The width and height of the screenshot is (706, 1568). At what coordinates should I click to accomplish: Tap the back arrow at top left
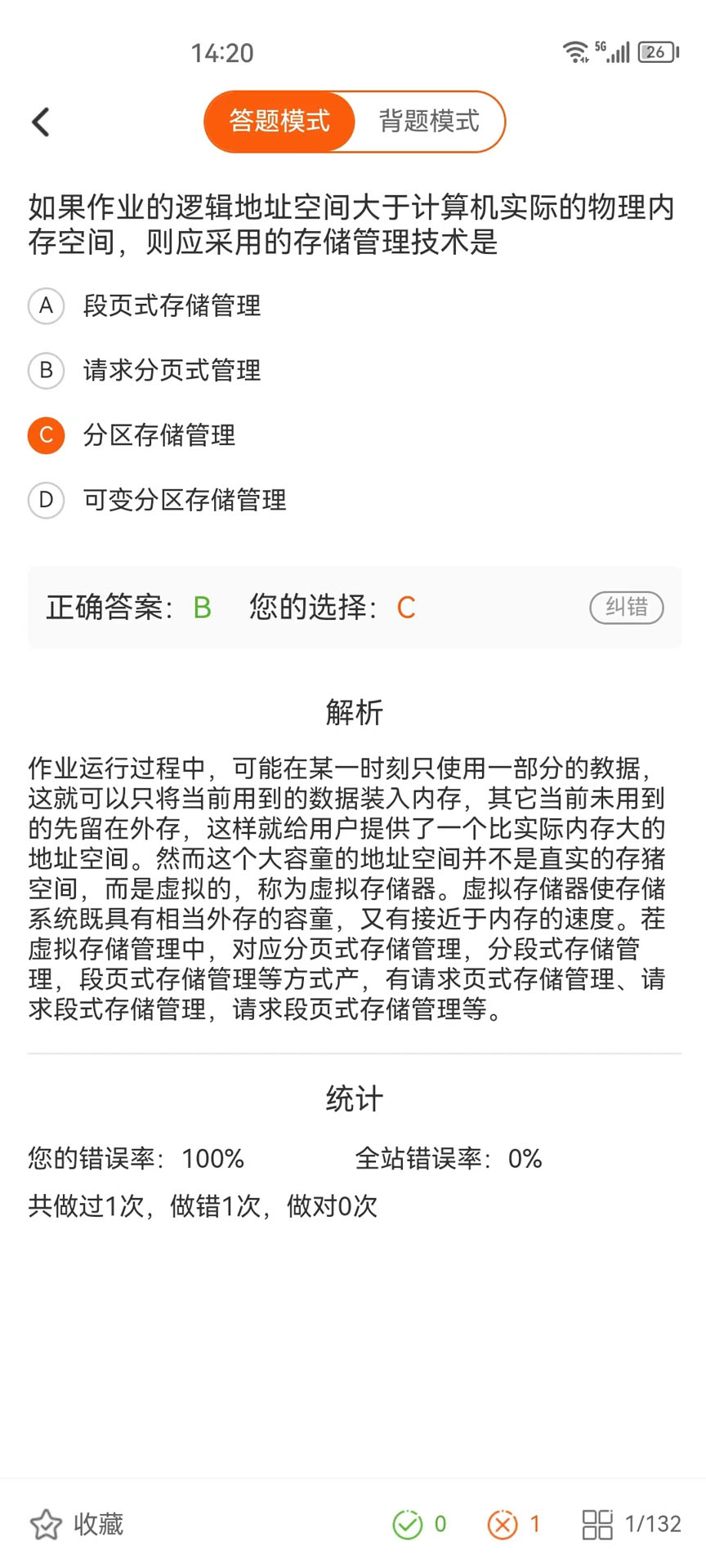pos(41,121)
